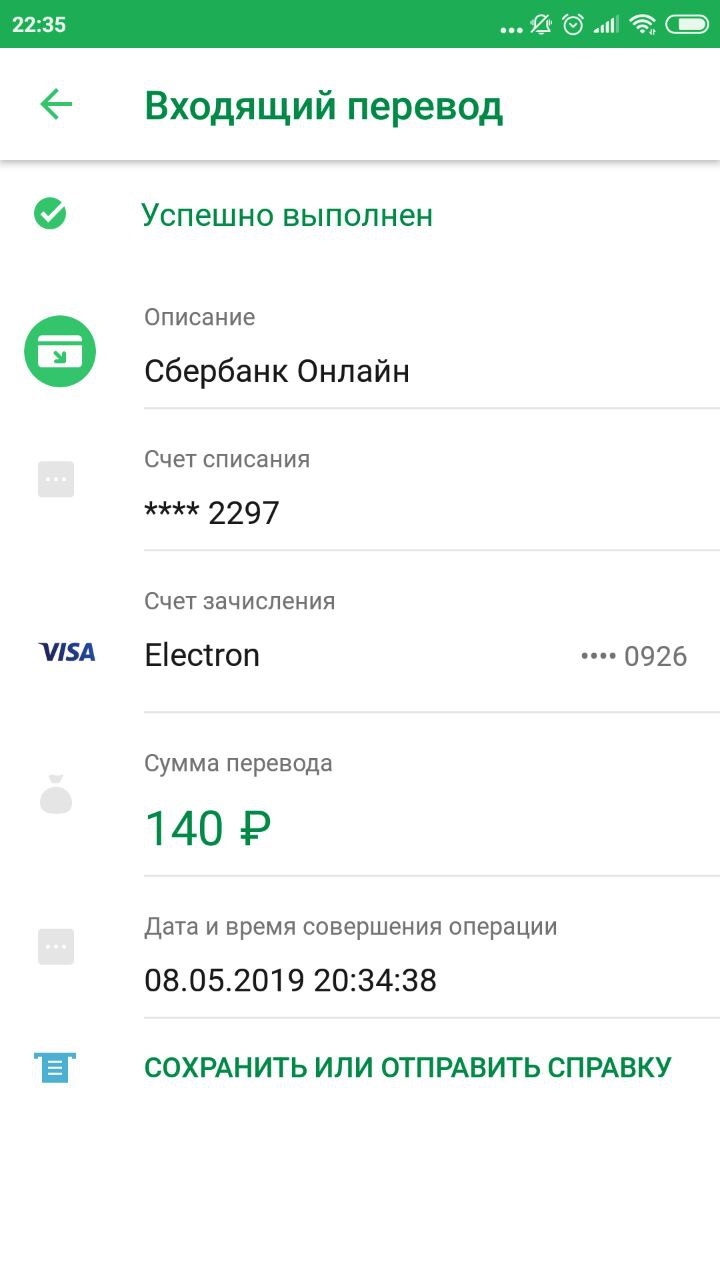The image size is (720, 1280).
Task: Tap Сохранить или отправить справку
Action: 407,1067
